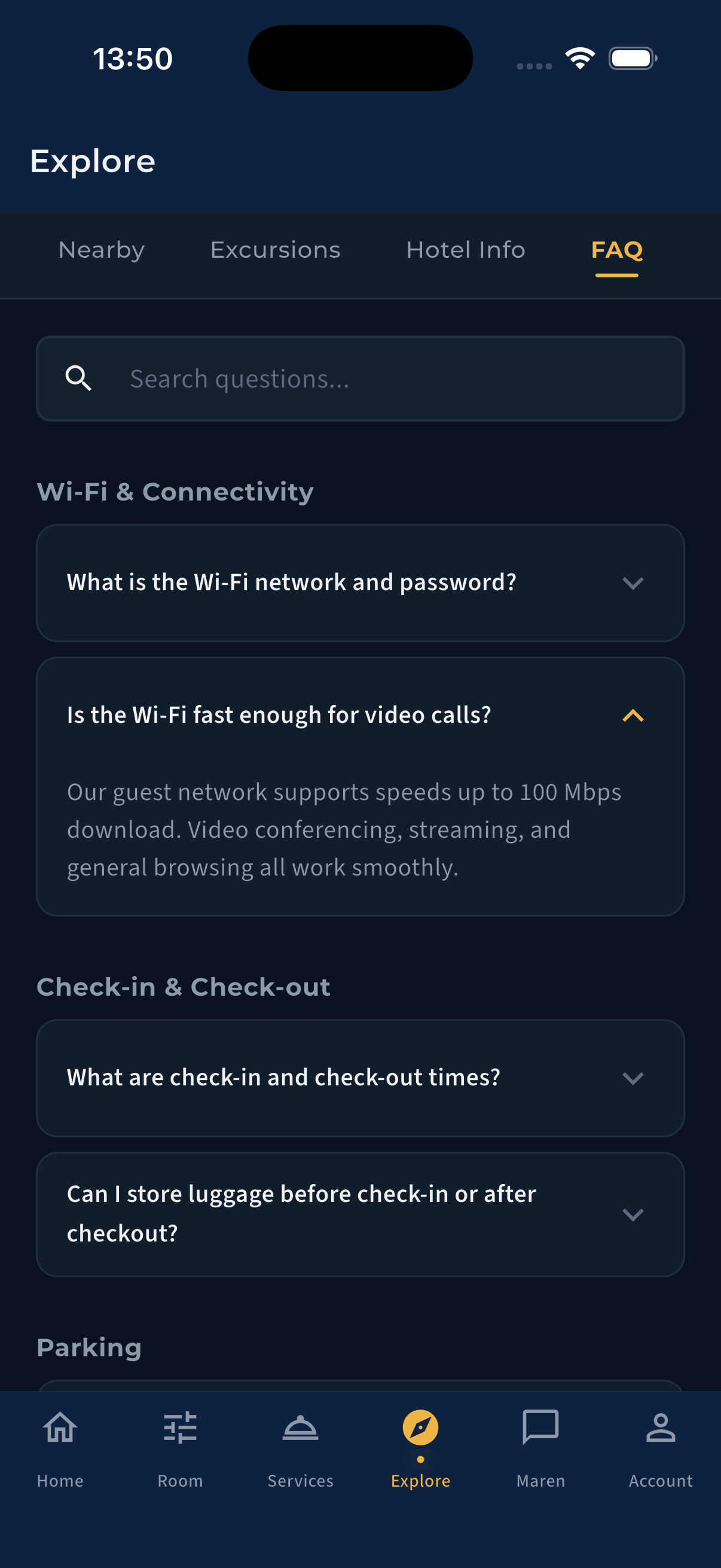
Task: Open Maren chat bubble icon
Action: point(540,1427)
